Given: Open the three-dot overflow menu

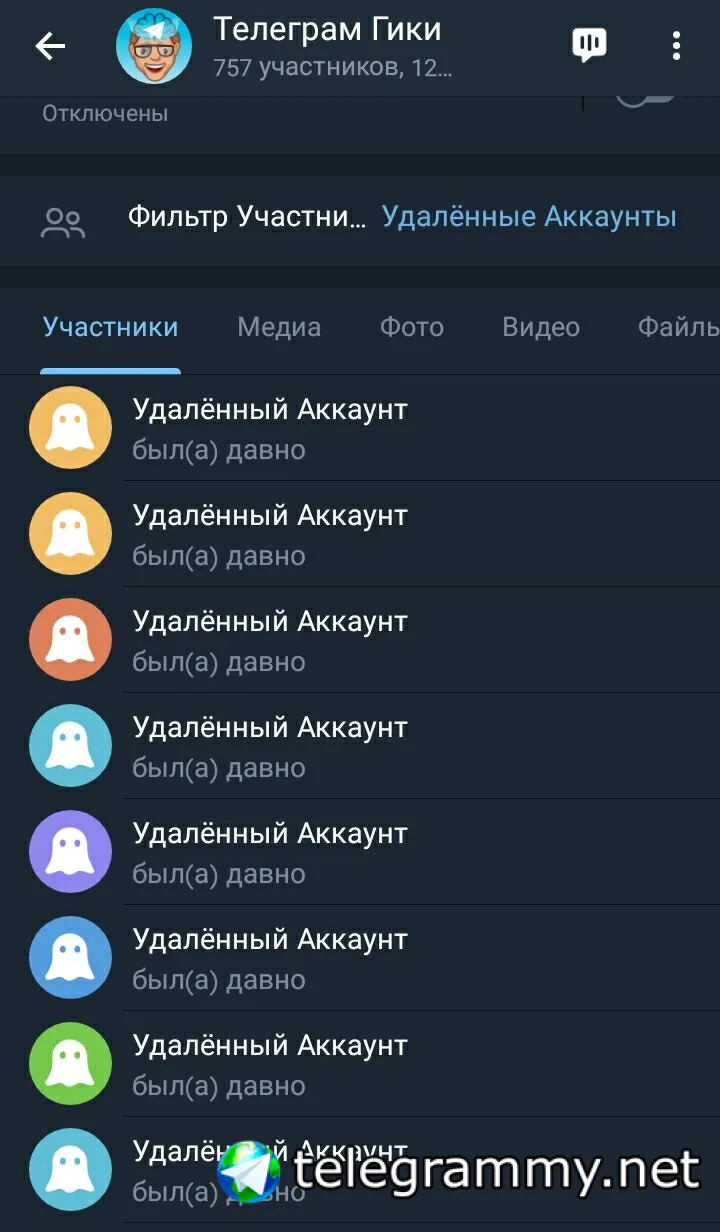Looking at the screenshot, I should [677, 46].
